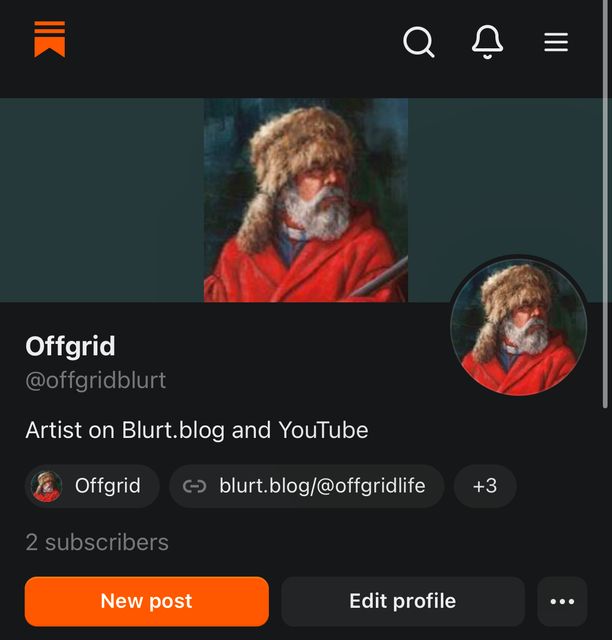Create a New post
This screenshot has height=640, width=612.
(147, 601)
